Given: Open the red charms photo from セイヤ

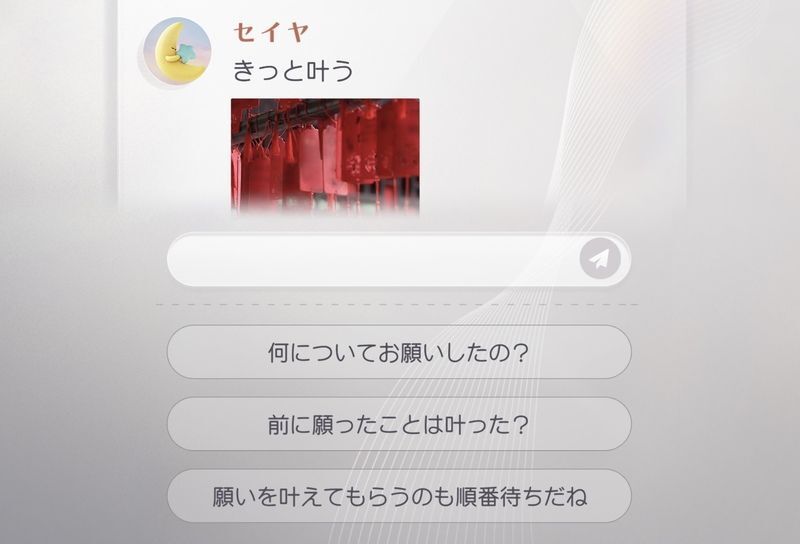Looking at the screenshot, I should coord(325,155).
